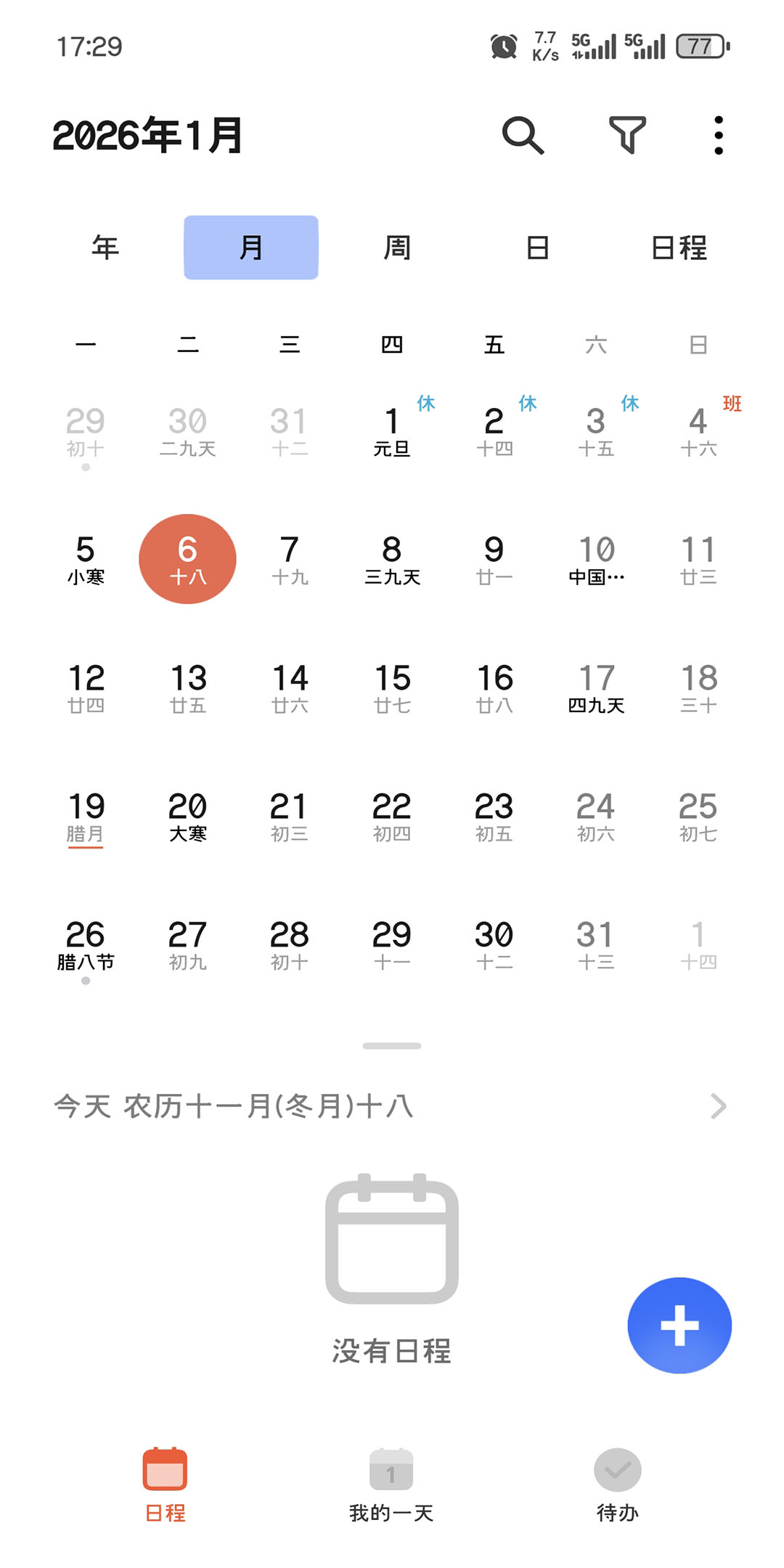Select January 1 元旦
The height and width of the screenshot is (1568, 784).
tap(392, 431)
